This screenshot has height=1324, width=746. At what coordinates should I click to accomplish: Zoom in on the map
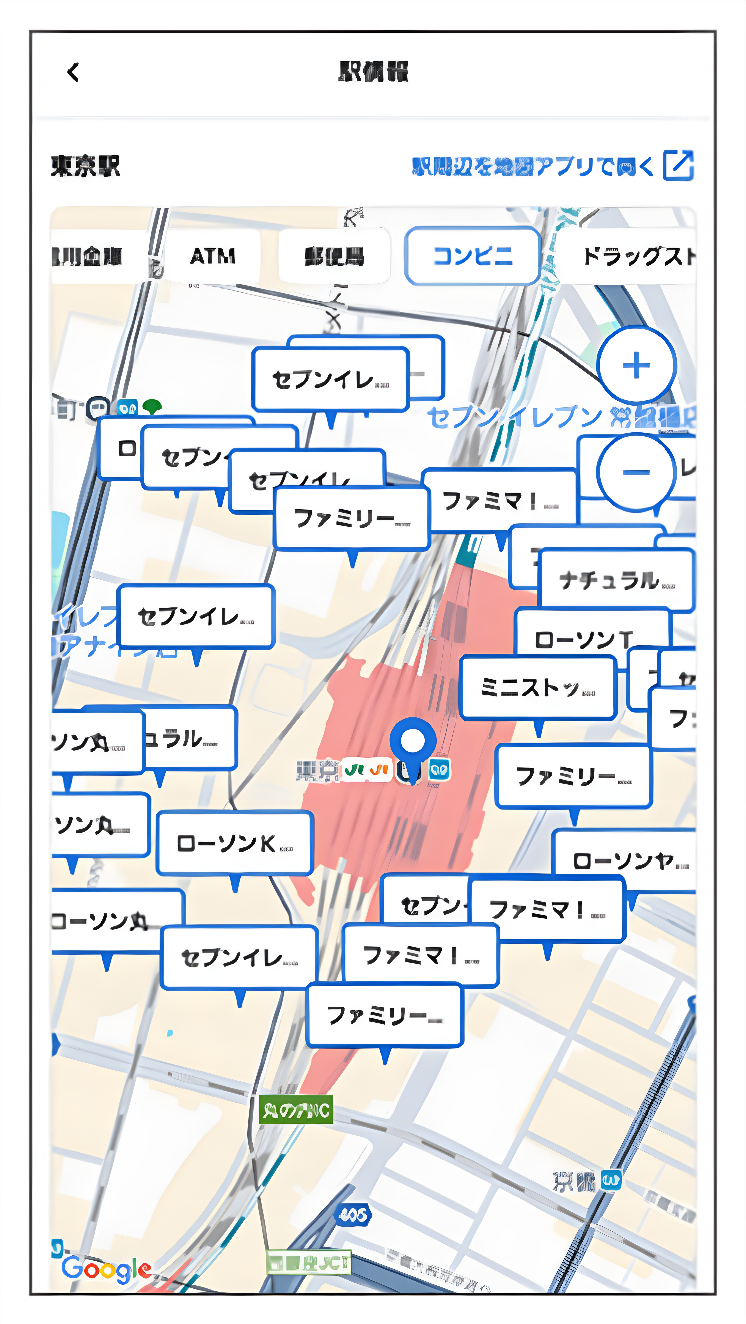coord(636,366)
